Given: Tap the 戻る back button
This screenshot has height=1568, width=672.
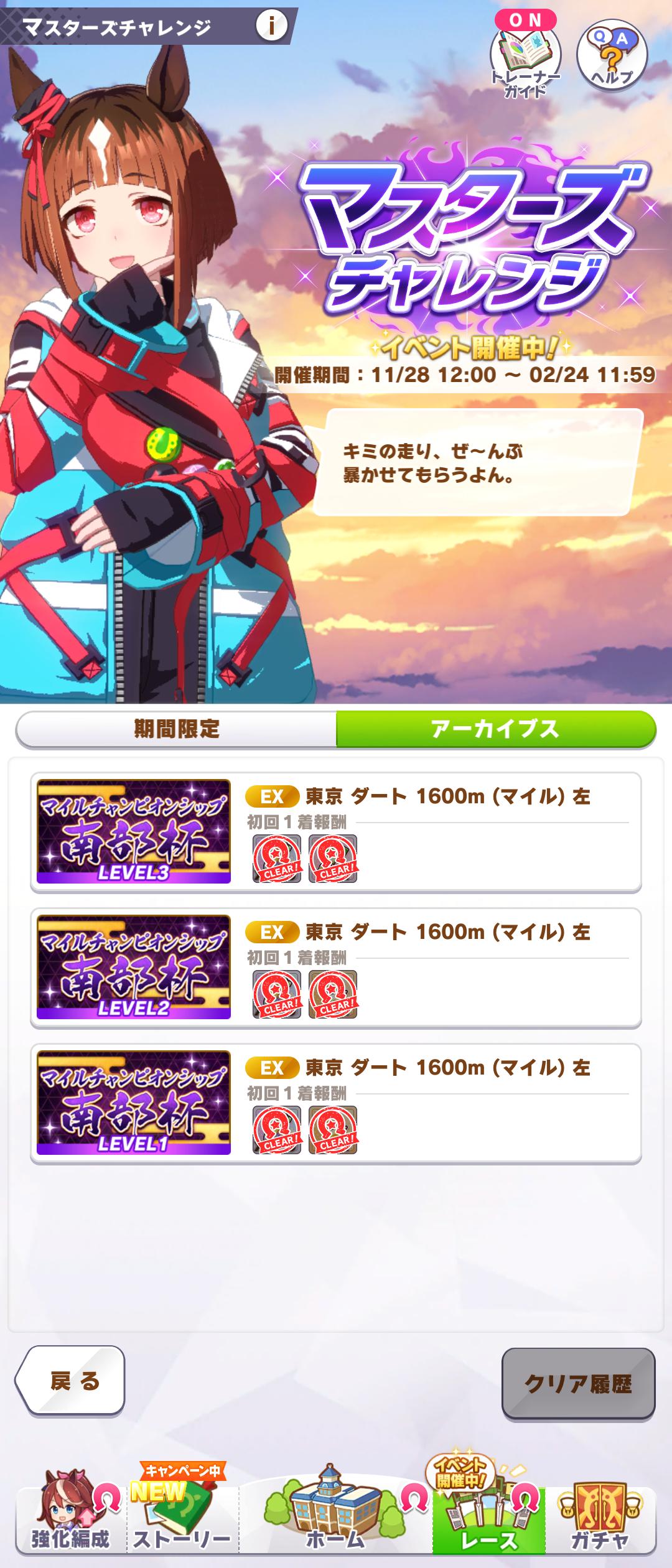Looking at the screenshot, I should click(x=70, y=1381).
